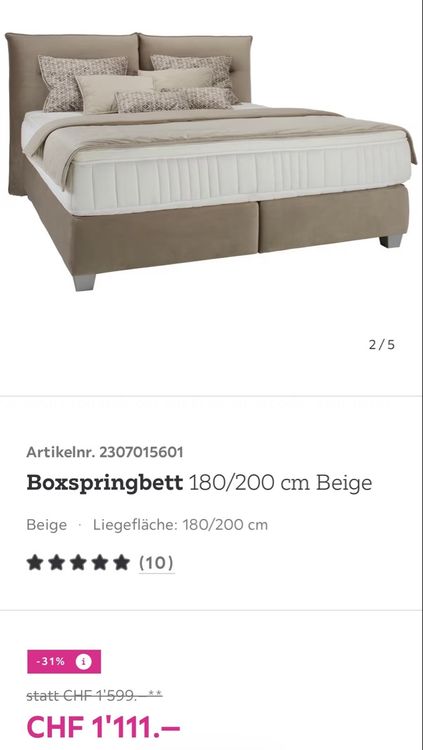Open the Boxspringbett product image

click(212, 161)
